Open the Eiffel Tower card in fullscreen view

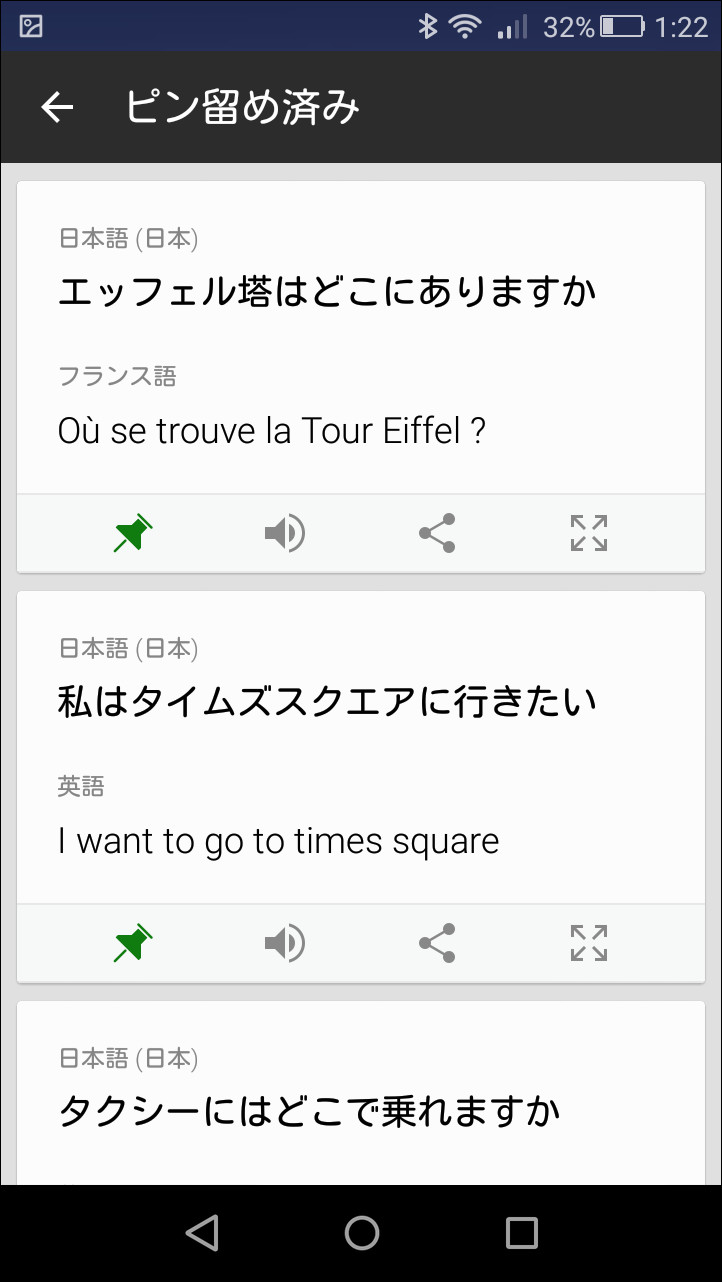click(588, 533)
